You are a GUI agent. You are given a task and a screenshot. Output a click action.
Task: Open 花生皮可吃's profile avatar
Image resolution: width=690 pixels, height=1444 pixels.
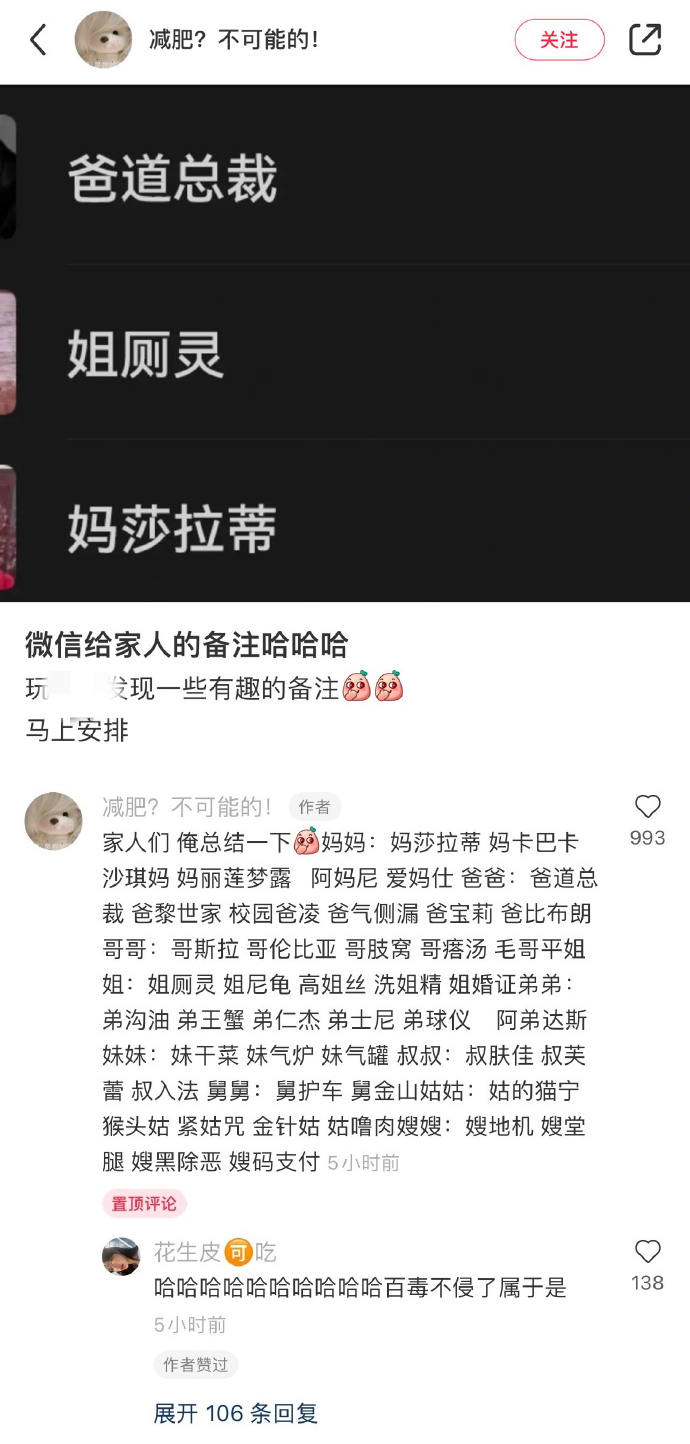[121, 1256]
